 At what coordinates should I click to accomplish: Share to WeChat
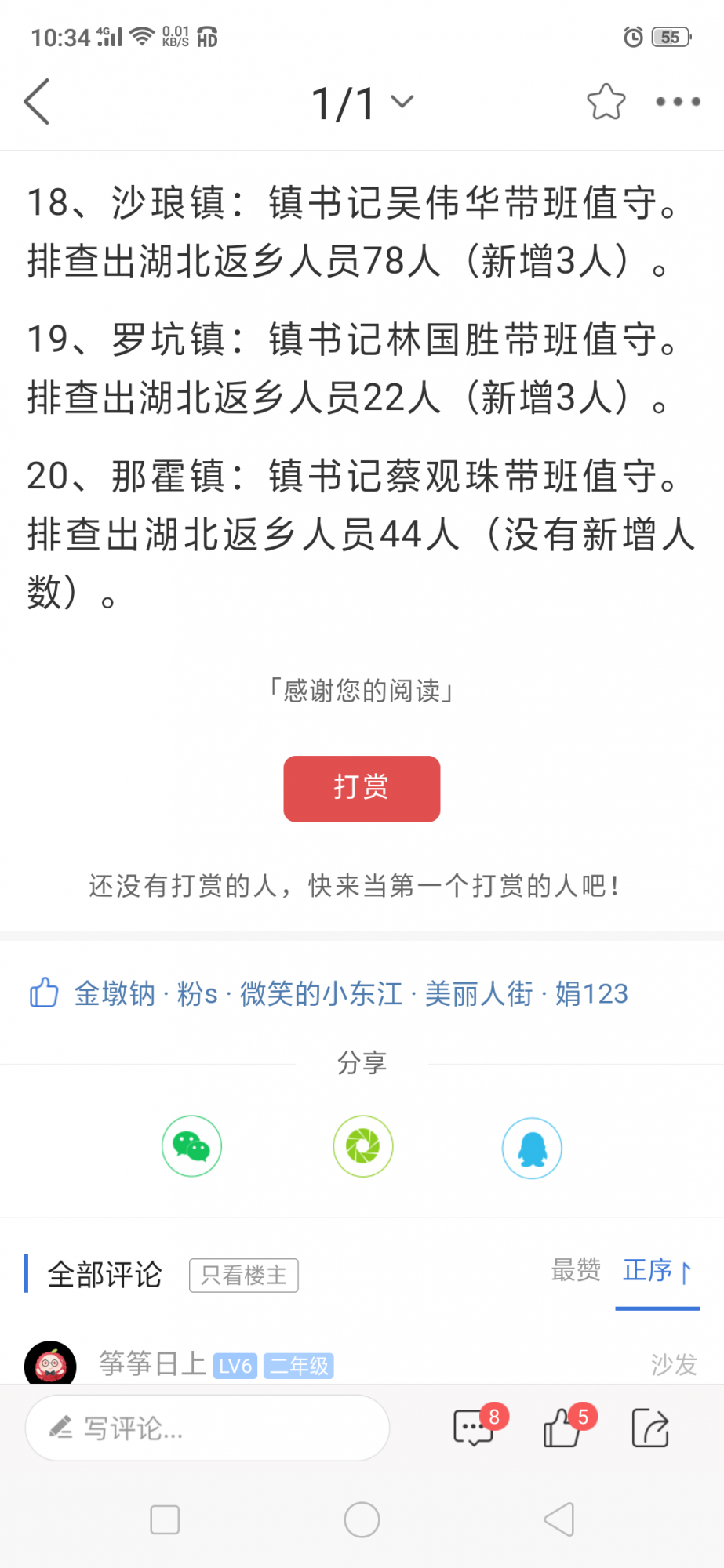[x=191, y=1146]
